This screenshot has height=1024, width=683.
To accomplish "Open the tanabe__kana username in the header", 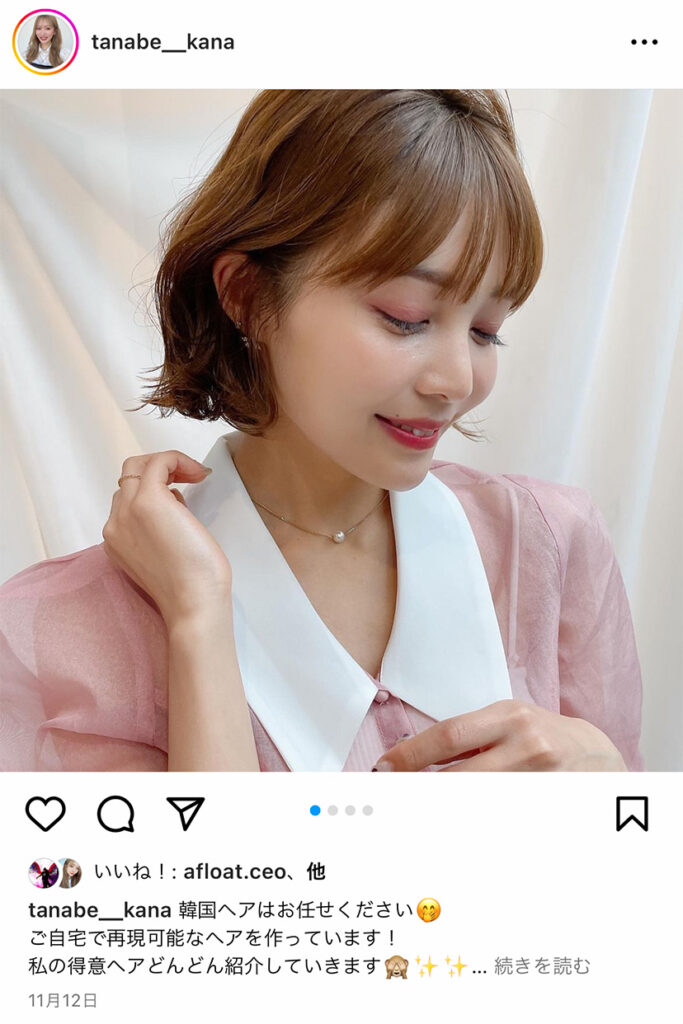I will (163, 42).
